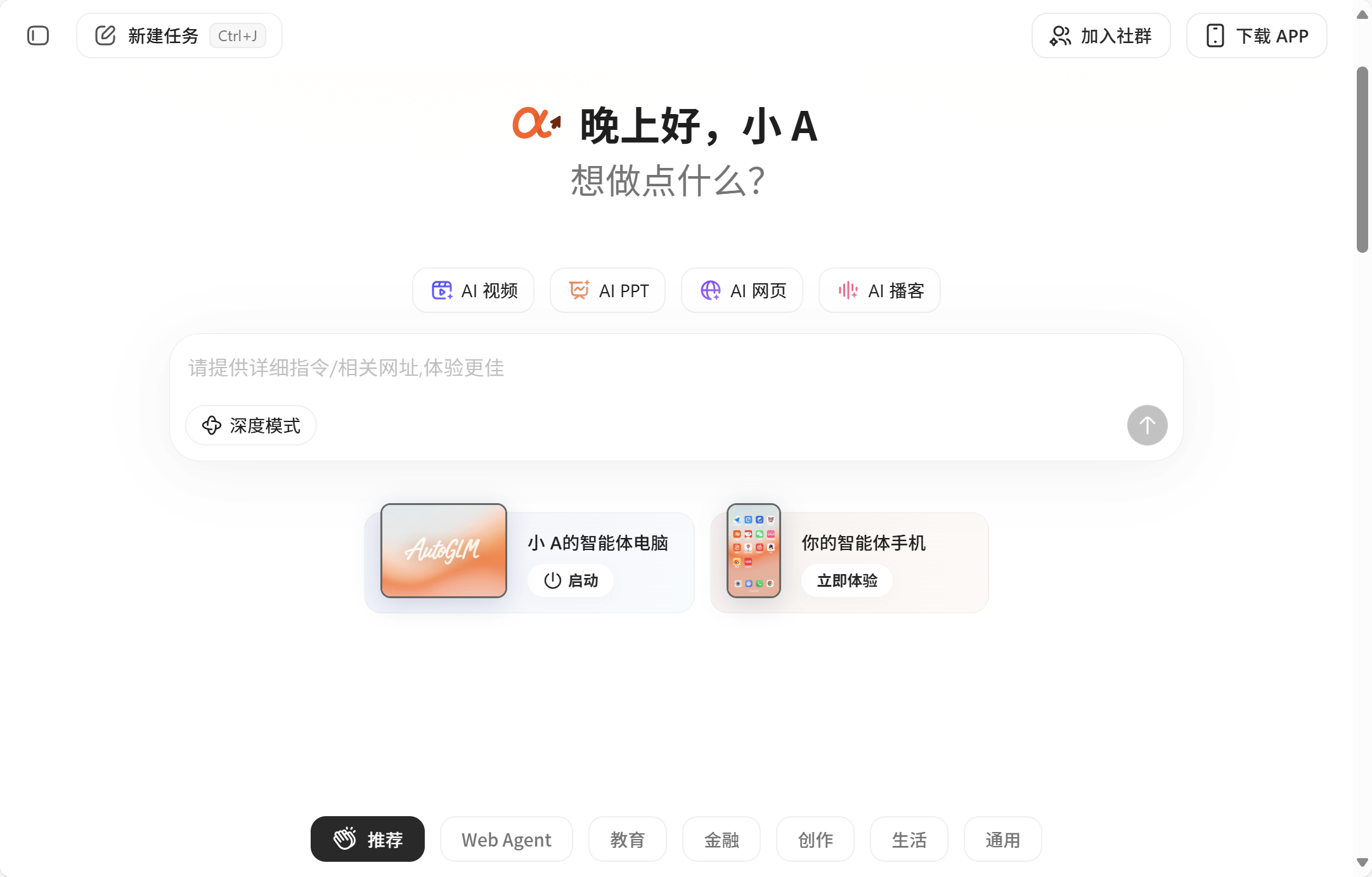The width and height of the screenshot is (1372, 877).
Task: Tap the 下载 APP button
Action: pos(1256,35)
